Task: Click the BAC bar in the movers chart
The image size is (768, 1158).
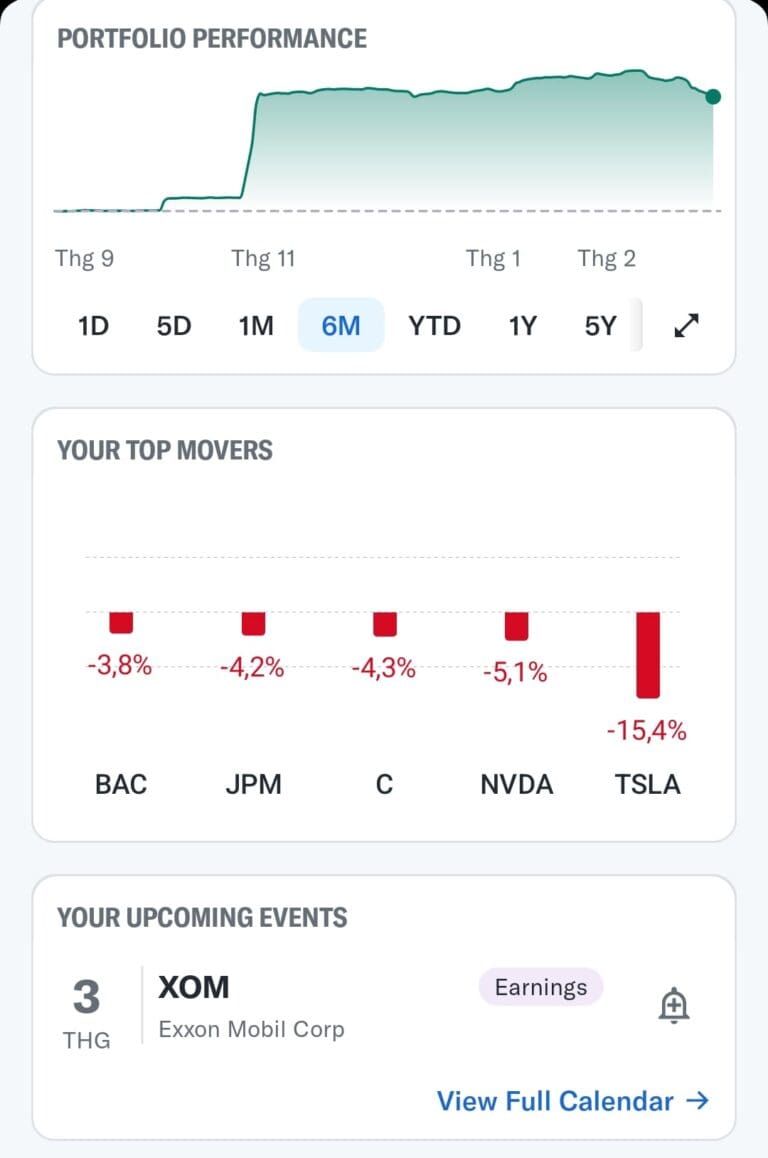Action: (121, 622)
